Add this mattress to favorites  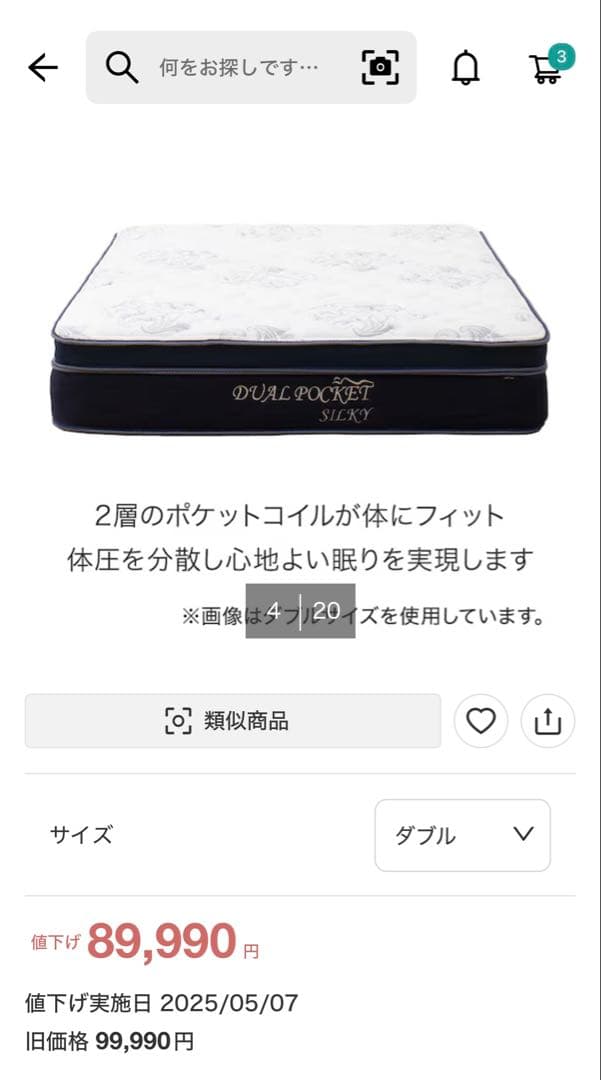pos(481,721)
